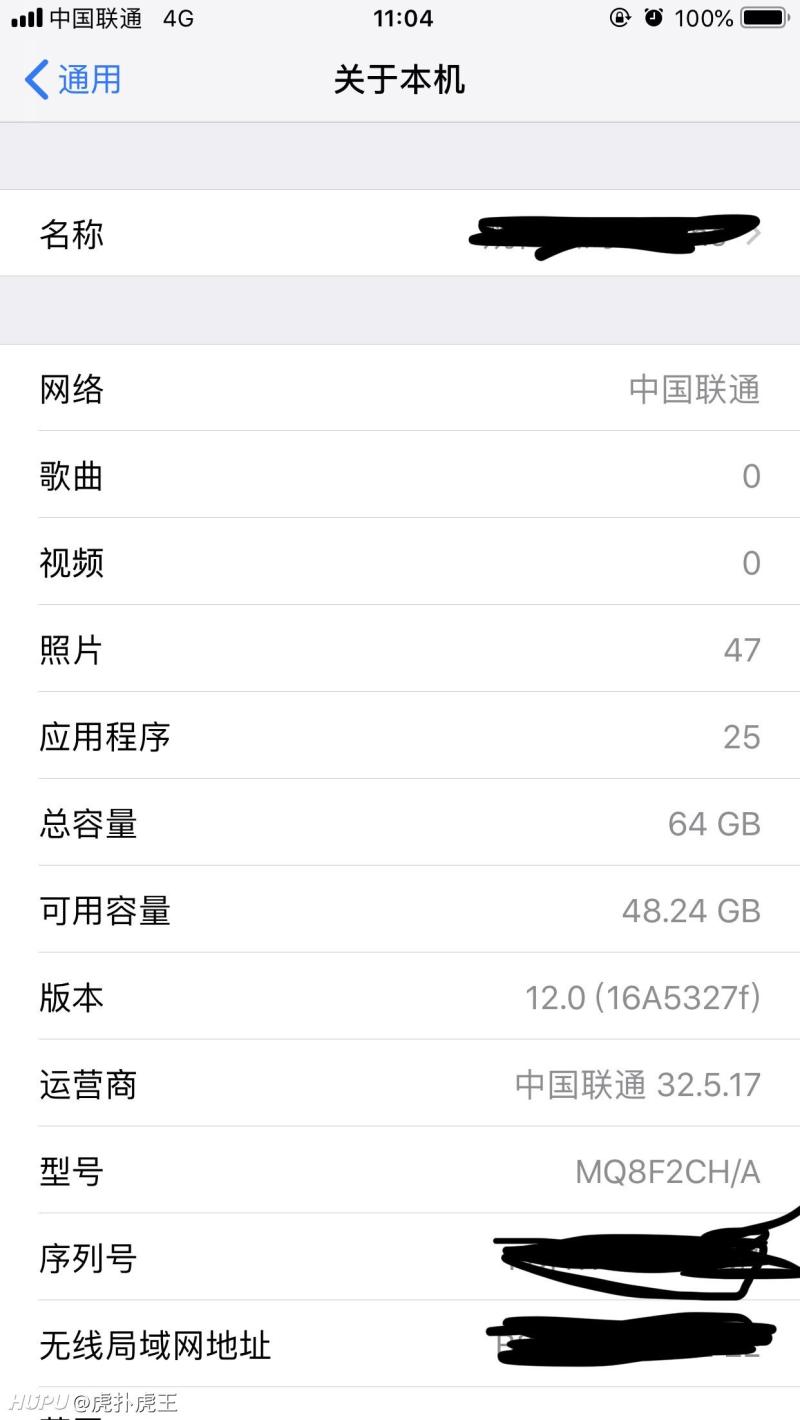Viewport: 800px width, 1420px height.
Task: Tap the 通用 navigation label
Action: point(88,80)
